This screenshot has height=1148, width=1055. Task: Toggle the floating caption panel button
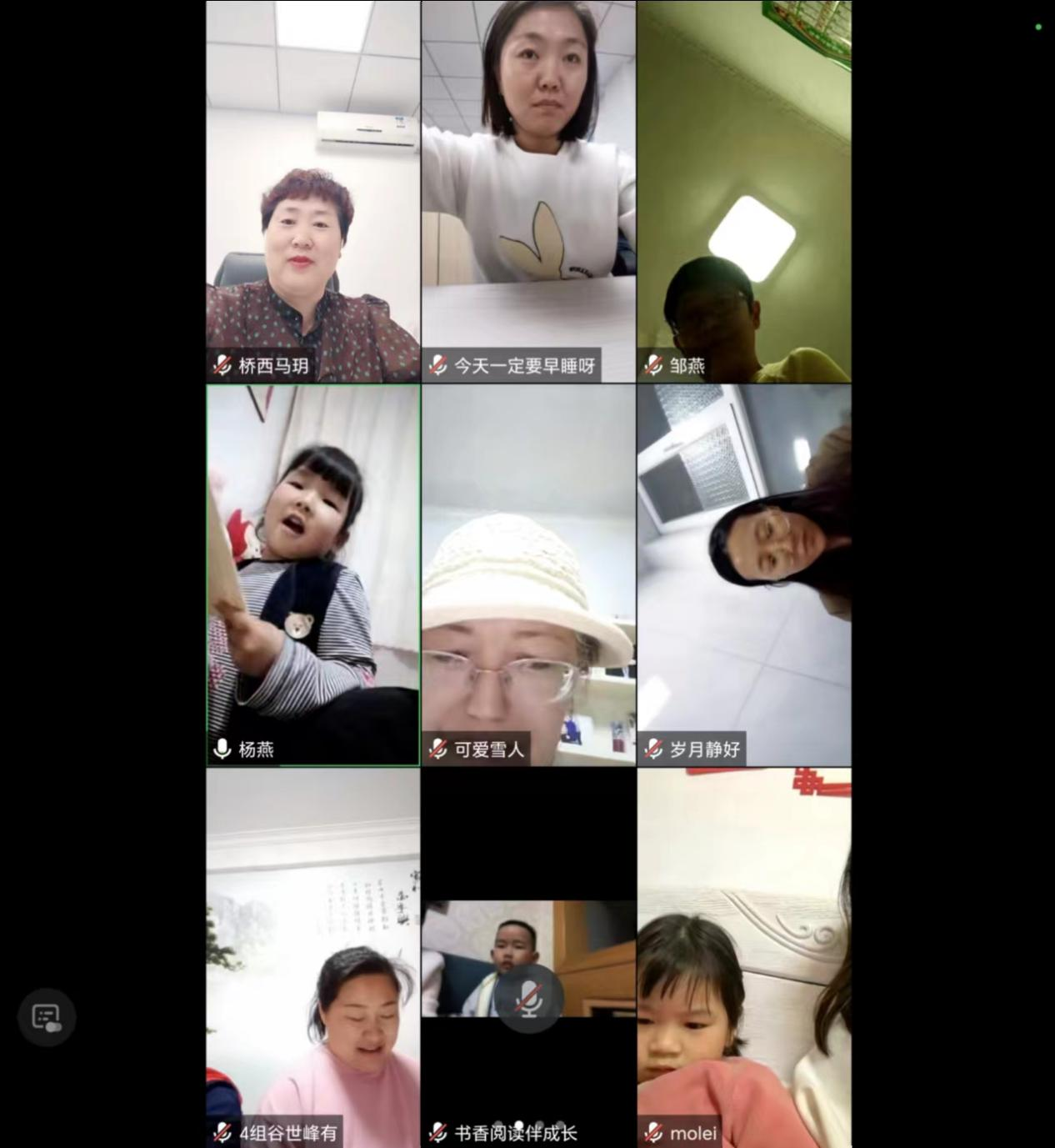[47, 1017]
